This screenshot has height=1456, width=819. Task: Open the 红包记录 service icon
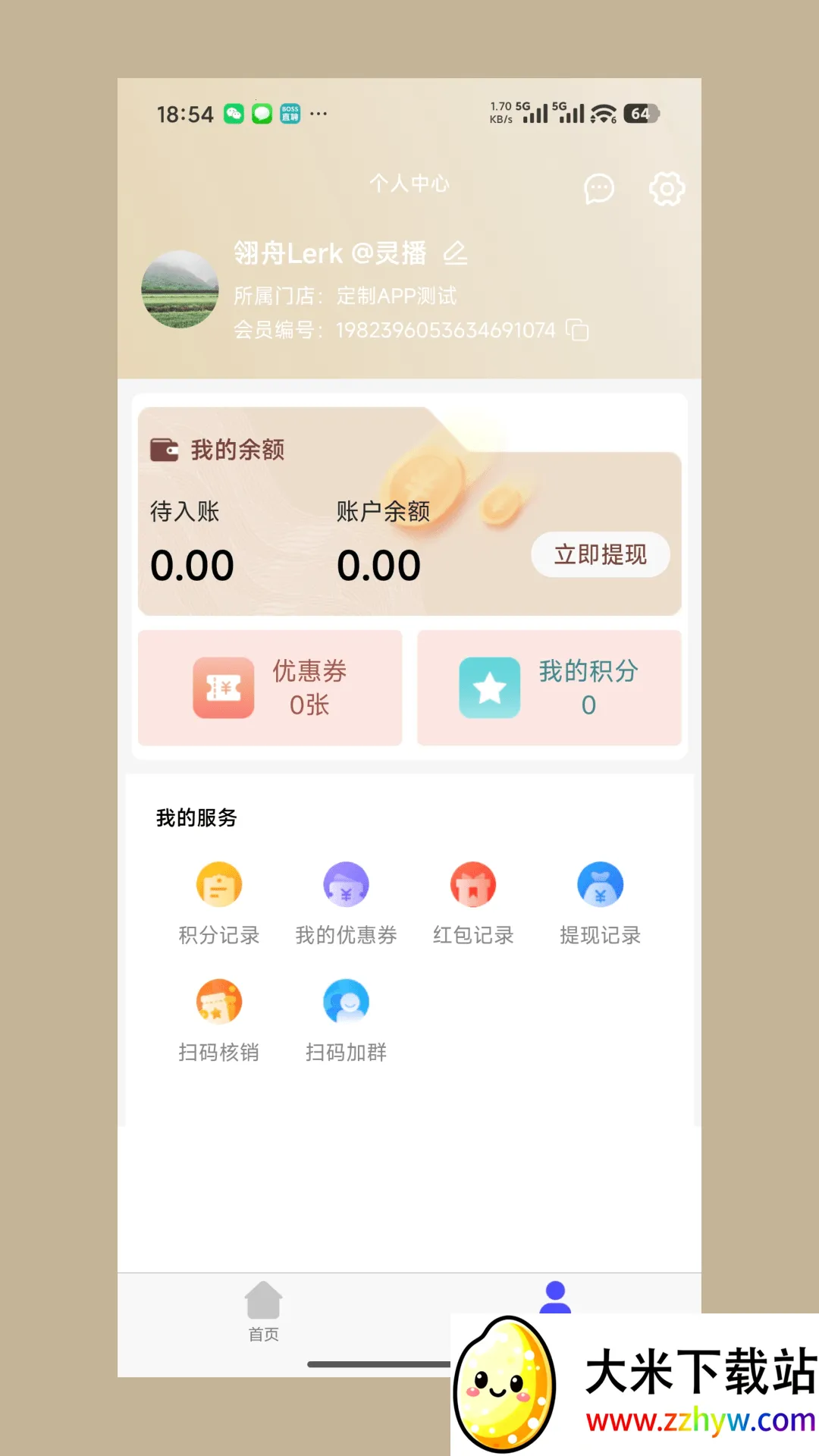click(473, 884)
